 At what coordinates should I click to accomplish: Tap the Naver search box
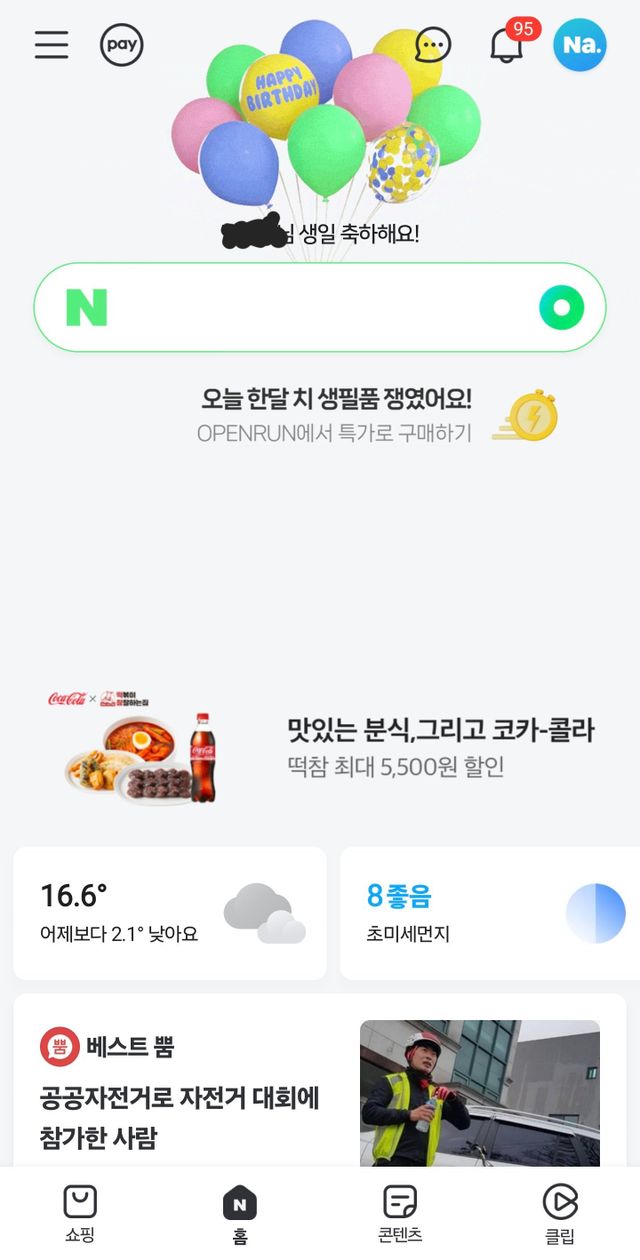click(x=300, y=308)
